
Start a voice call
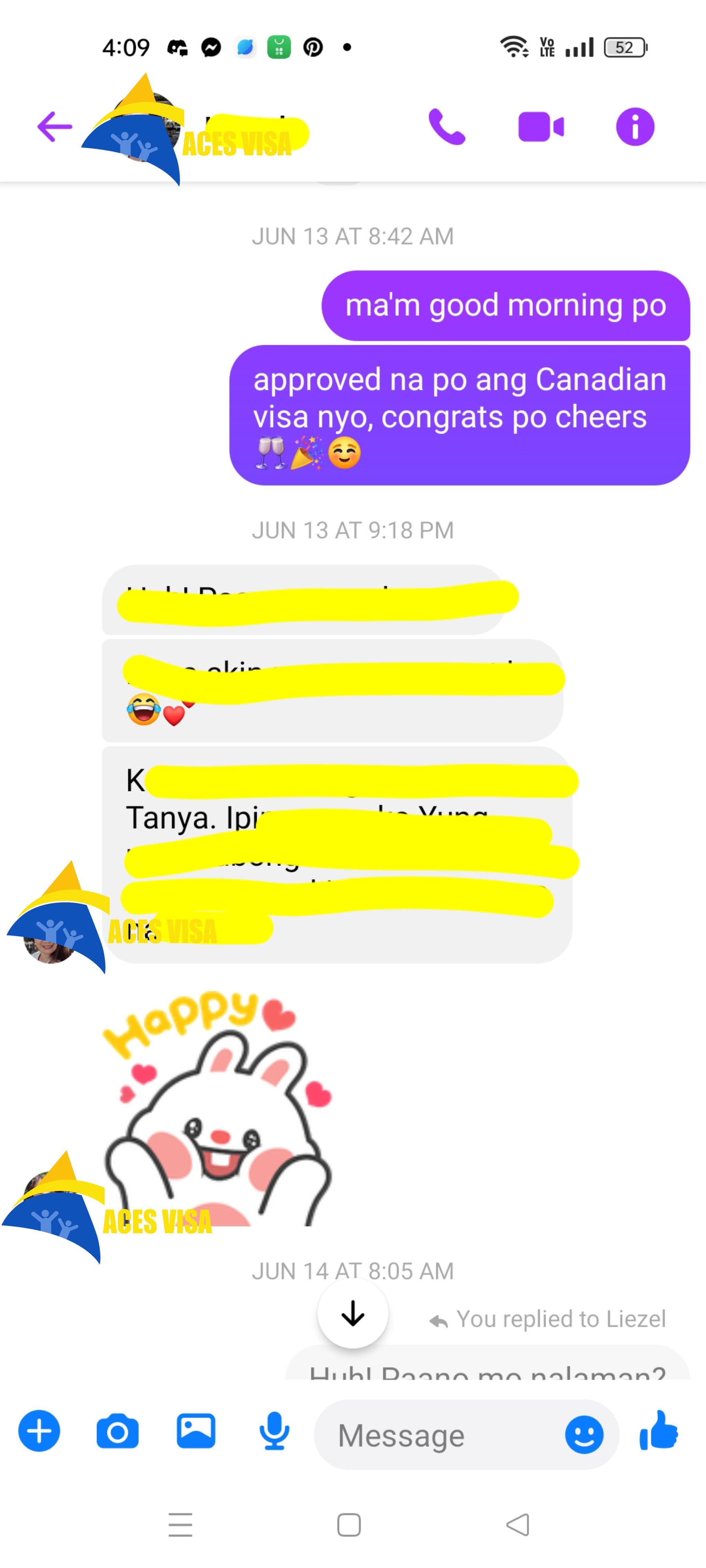[x=446, y=126]
